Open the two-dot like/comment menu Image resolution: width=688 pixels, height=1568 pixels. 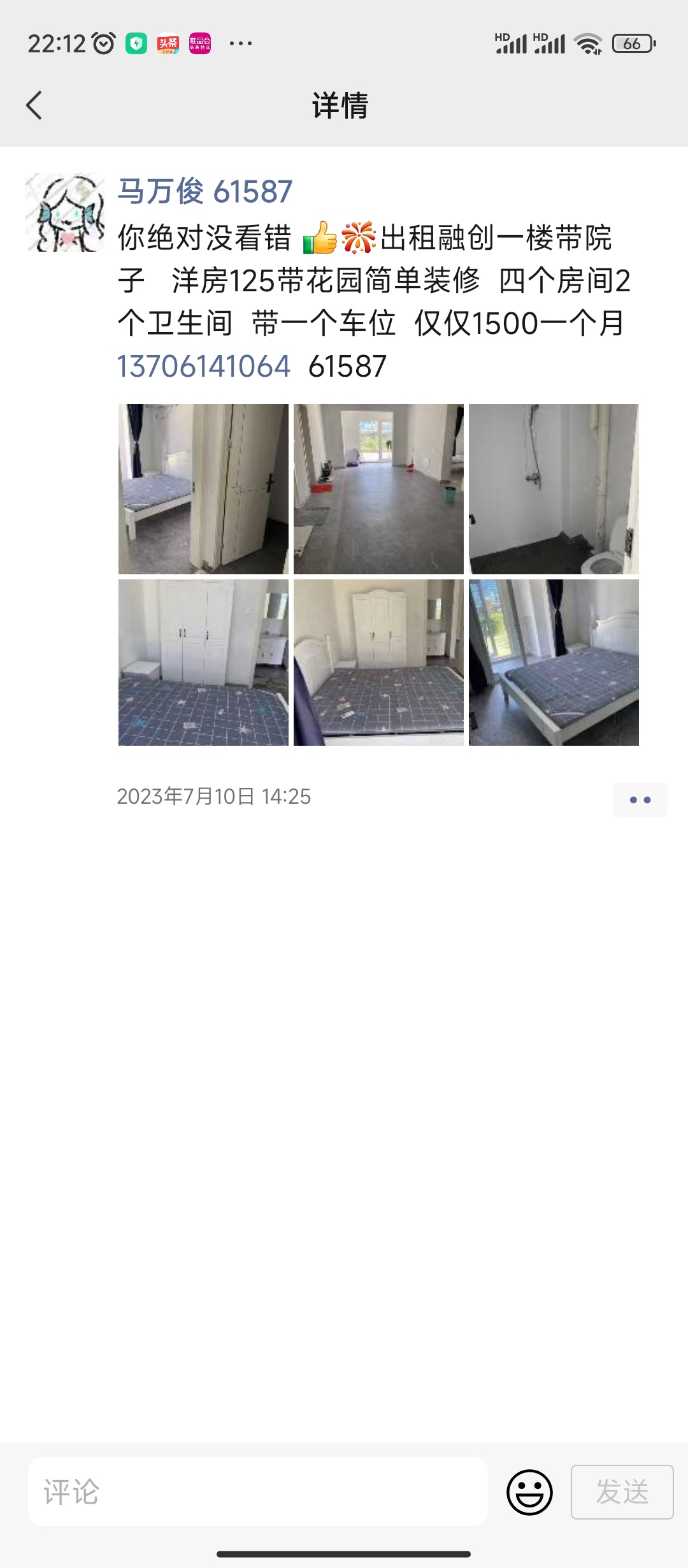(640, 799)
